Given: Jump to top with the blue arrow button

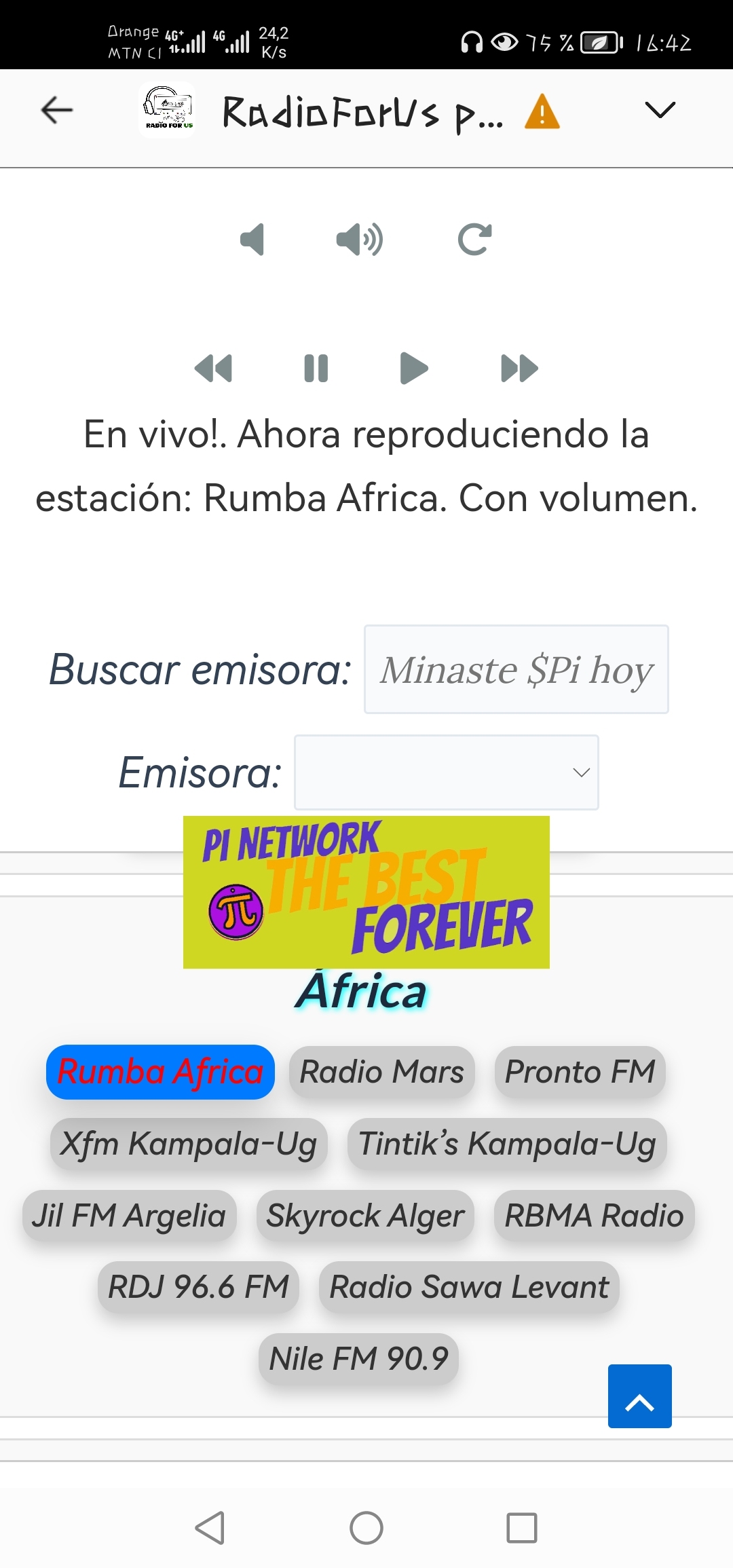Looking at the screenshot, I should pos(639,1396).
